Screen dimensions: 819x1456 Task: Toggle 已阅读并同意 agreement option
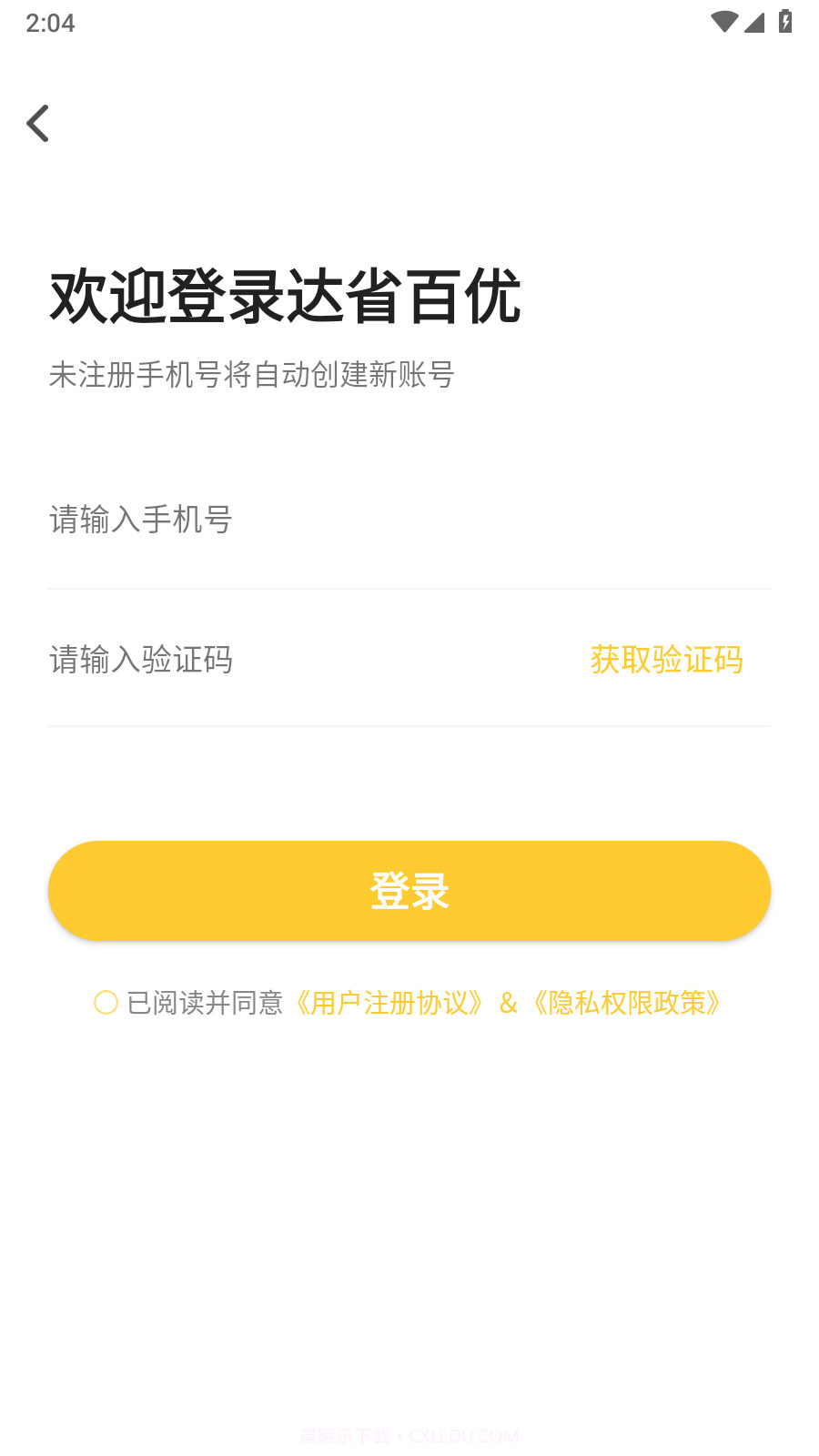[x=205, y=1004]
